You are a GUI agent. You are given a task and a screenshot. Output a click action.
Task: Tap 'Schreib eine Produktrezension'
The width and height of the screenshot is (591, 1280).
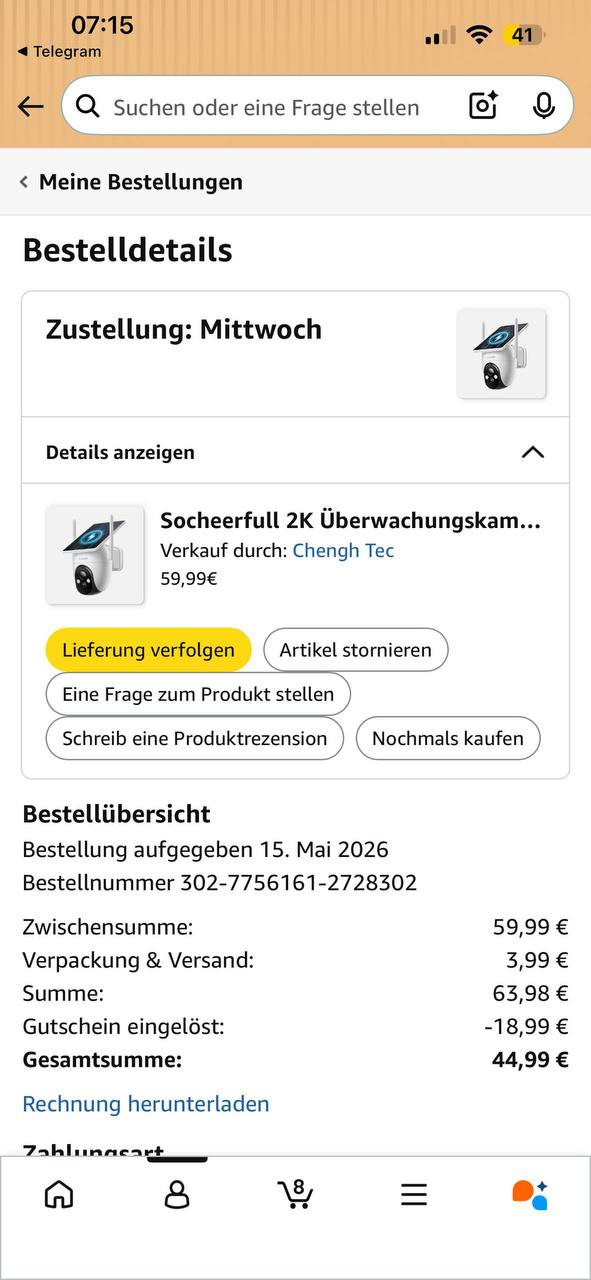click(195, 739)
